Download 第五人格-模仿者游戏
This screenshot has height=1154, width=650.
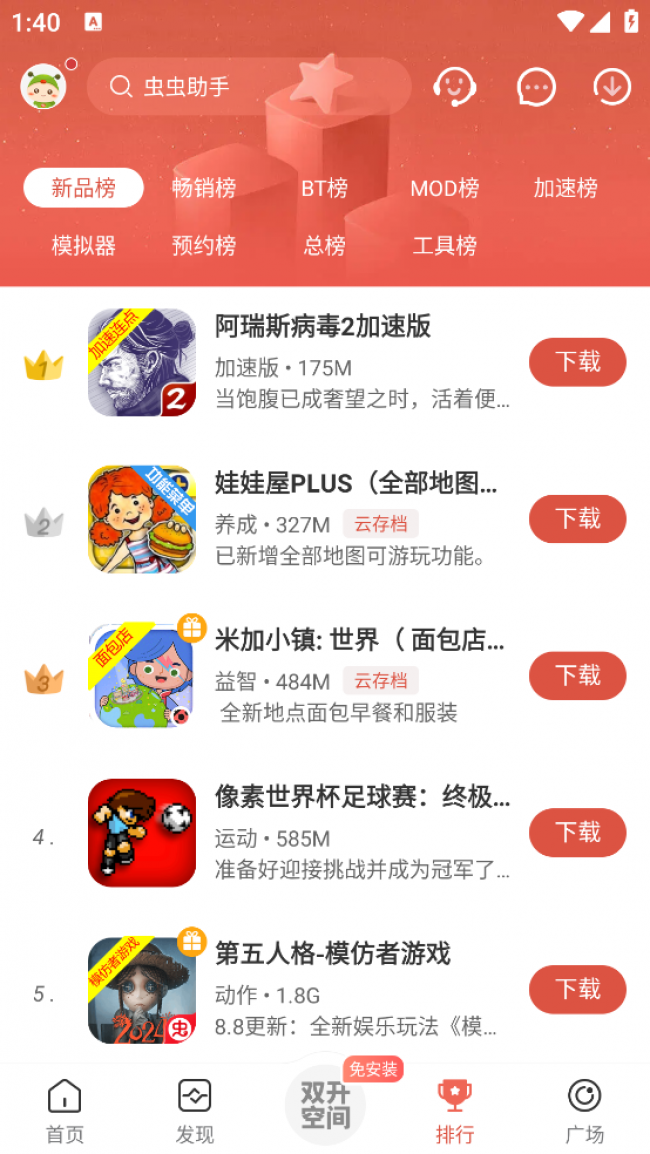[x=577, y=990]
